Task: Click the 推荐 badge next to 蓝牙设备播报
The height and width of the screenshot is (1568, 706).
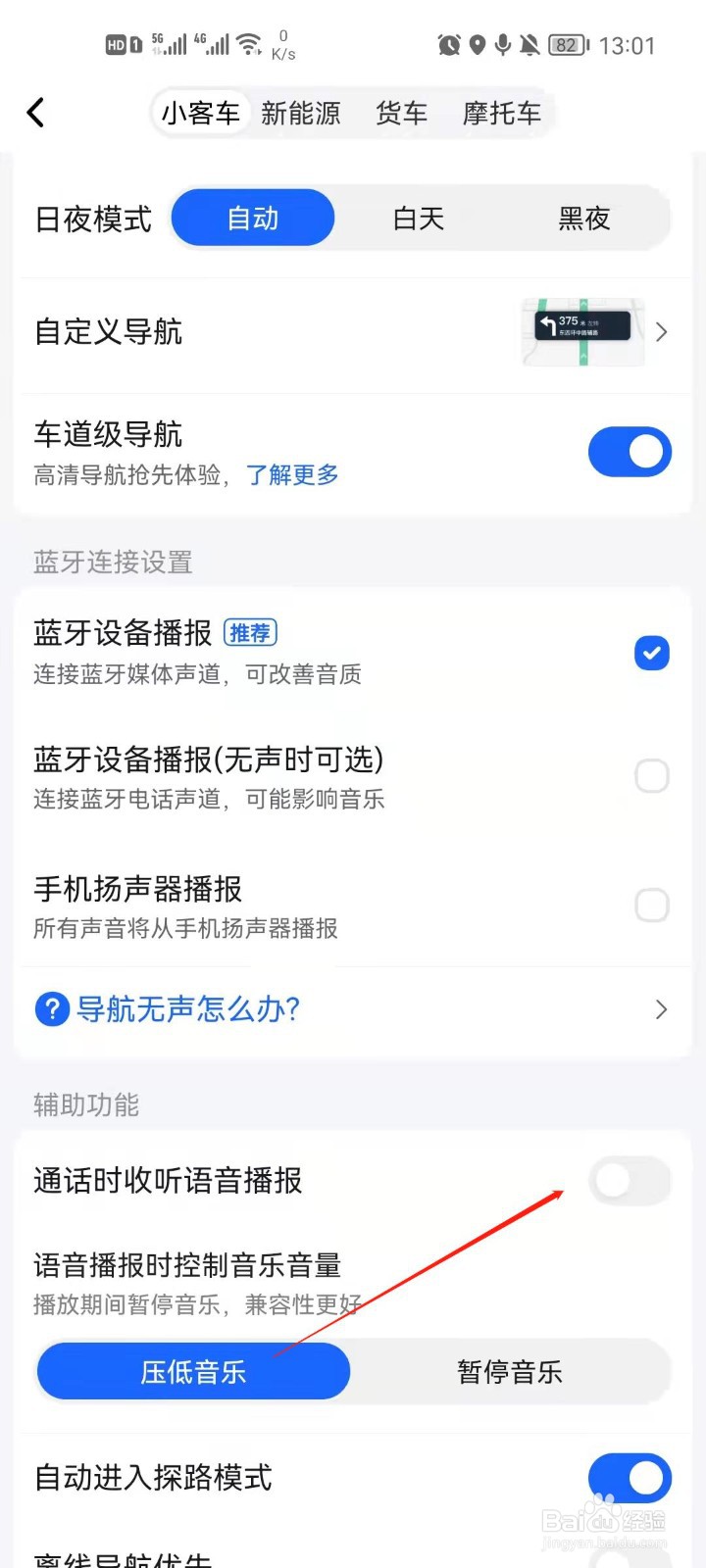Action: (x=250, y=633)
